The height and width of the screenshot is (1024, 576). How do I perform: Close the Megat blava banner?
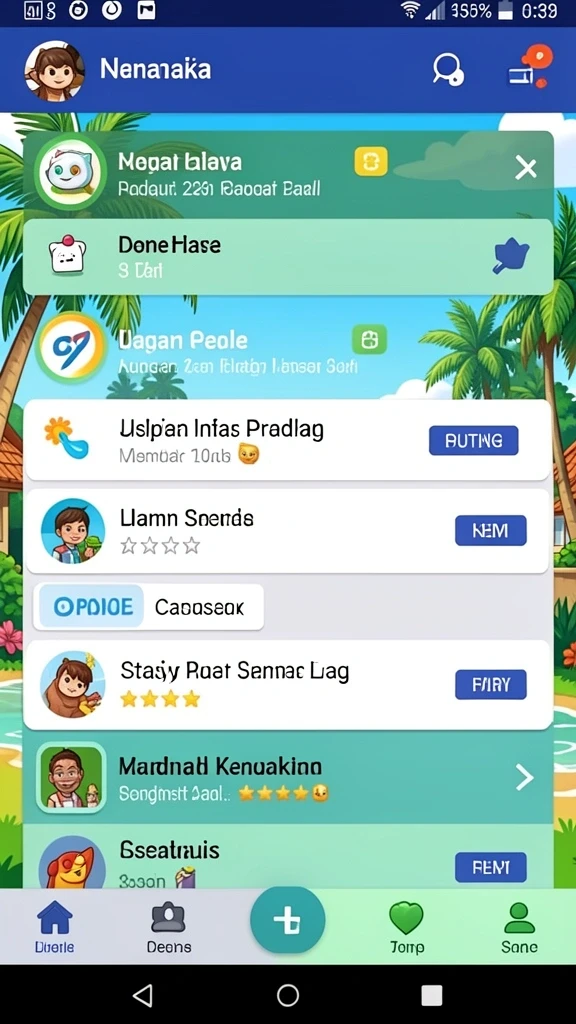[526, 168]
